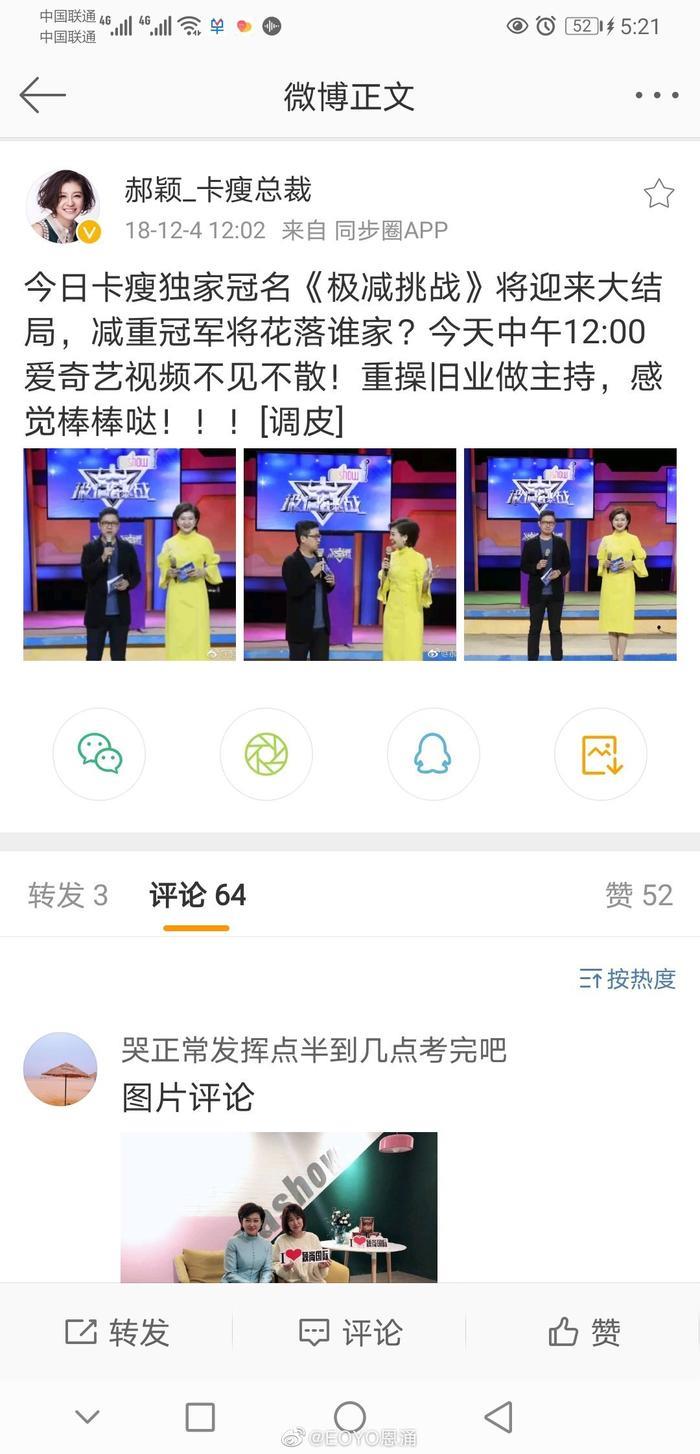Favorite this post with the star icon

tap(658, 193)
